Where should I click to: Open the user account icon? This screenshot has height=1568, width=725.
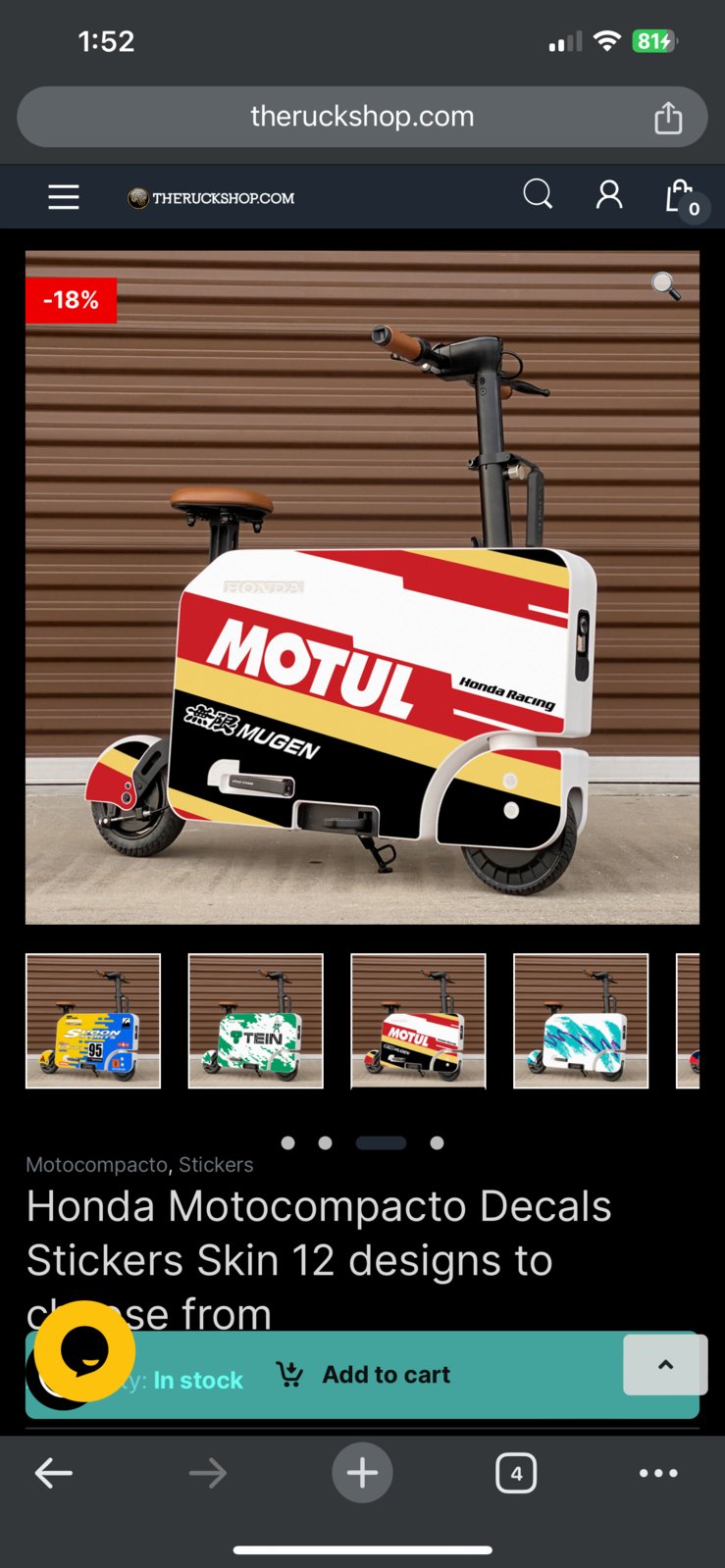609,194
